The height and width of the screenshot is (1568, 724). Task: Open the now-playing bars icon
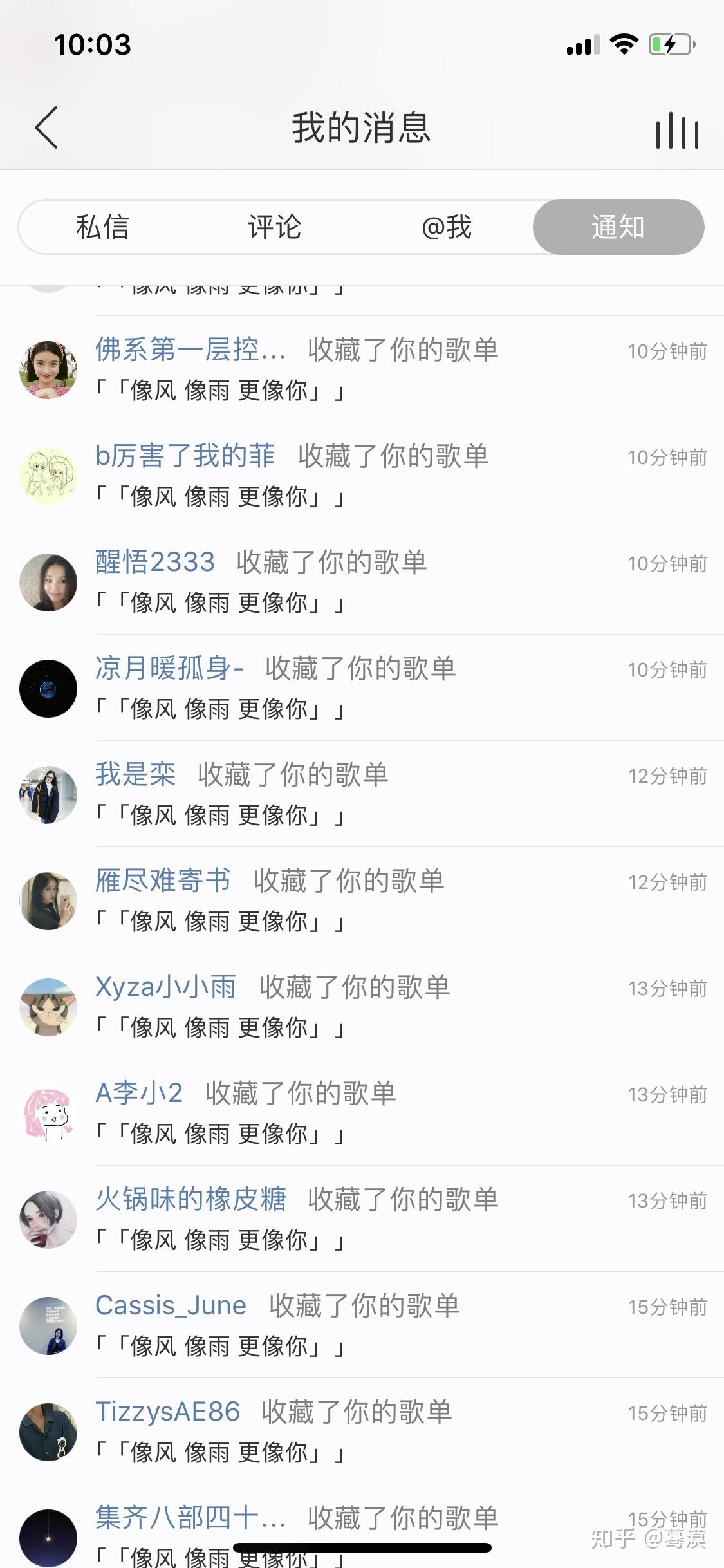(x=677, y=131)
